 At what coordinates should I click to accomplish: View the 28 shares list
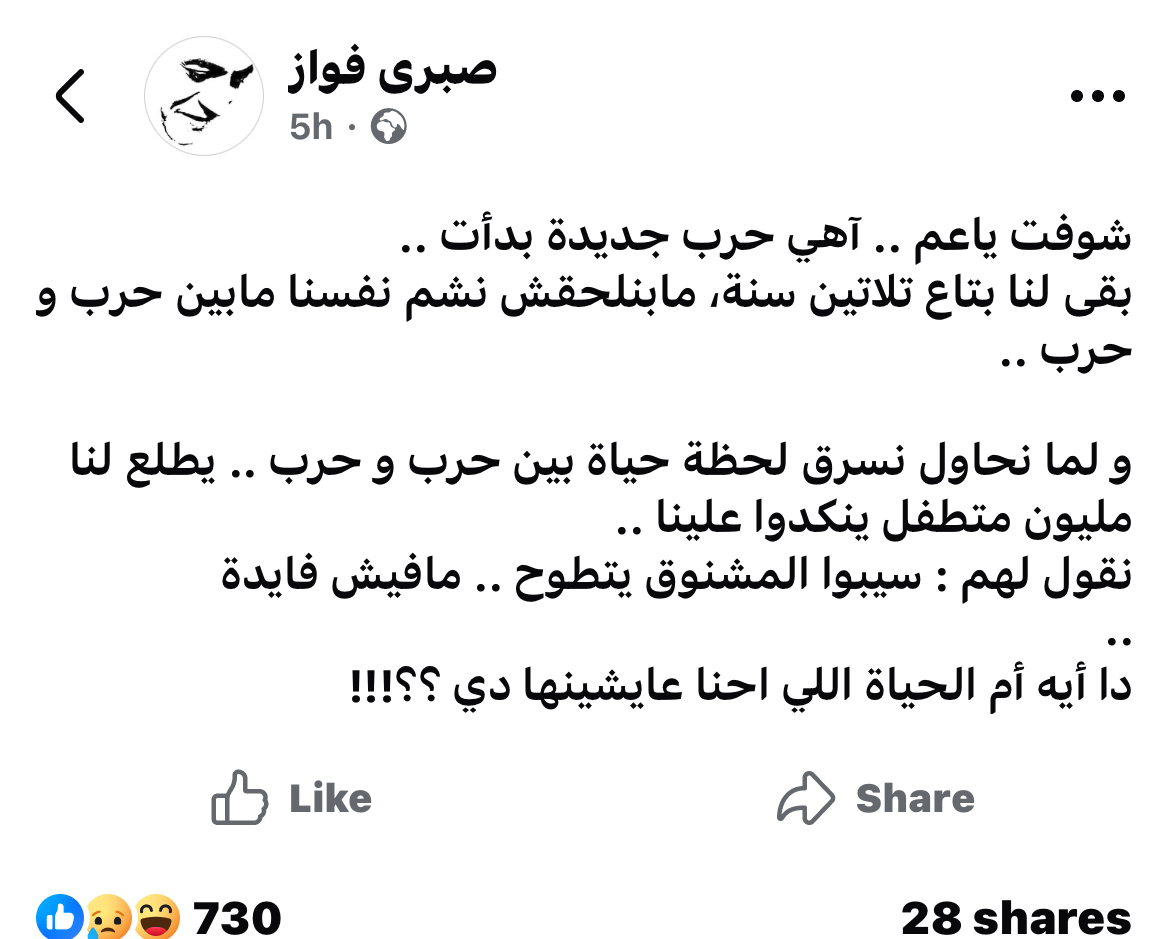(x=1015, y=917)
